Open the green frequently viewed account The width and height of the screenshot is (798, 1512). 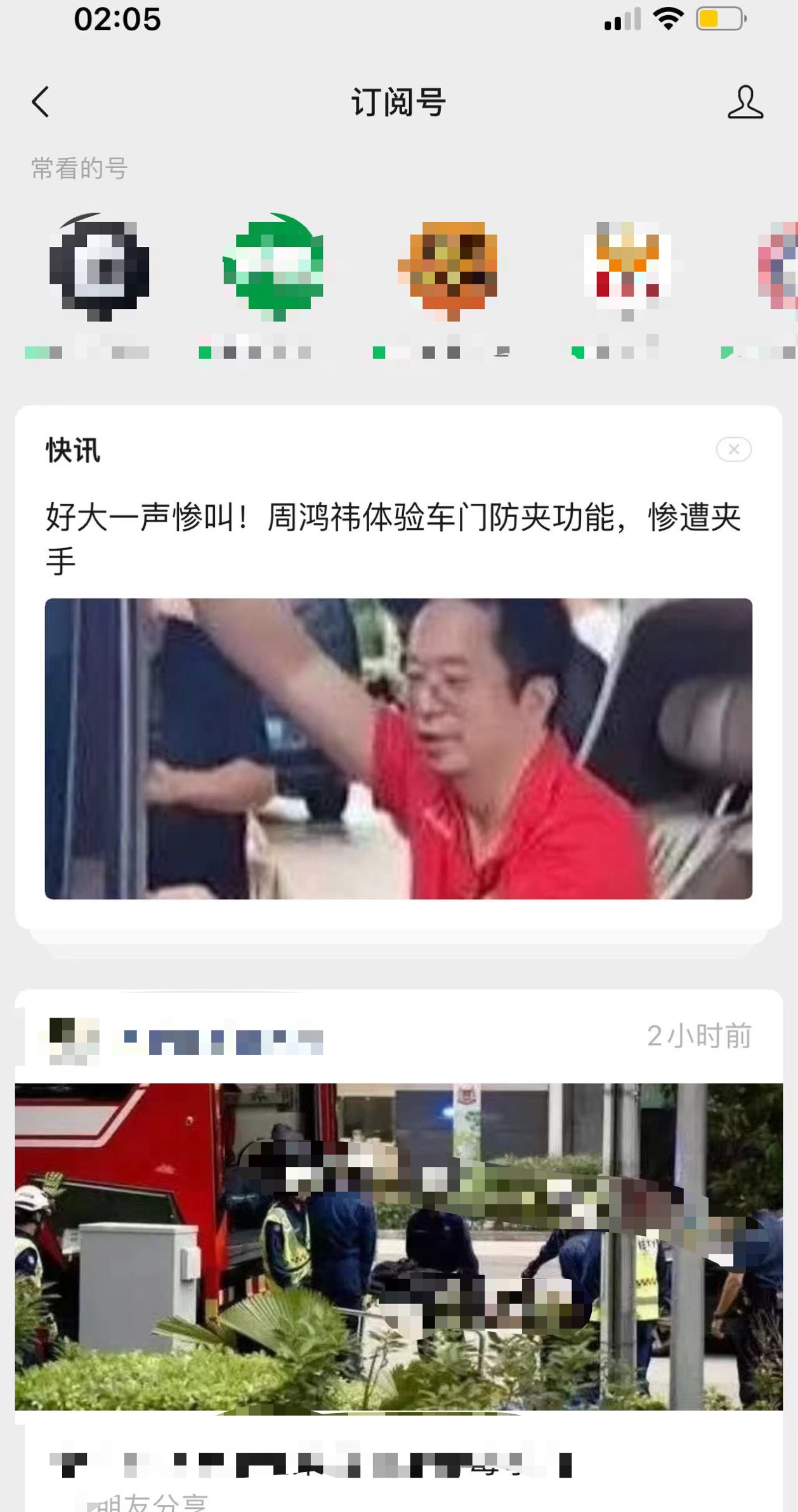point(273,268)
